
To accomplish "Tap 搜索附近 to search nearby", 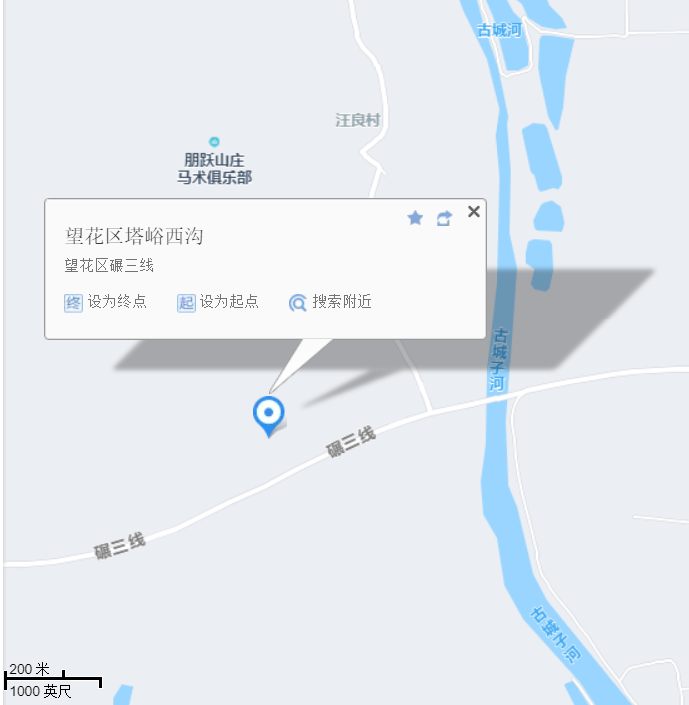I will click(x=330, y=302).
